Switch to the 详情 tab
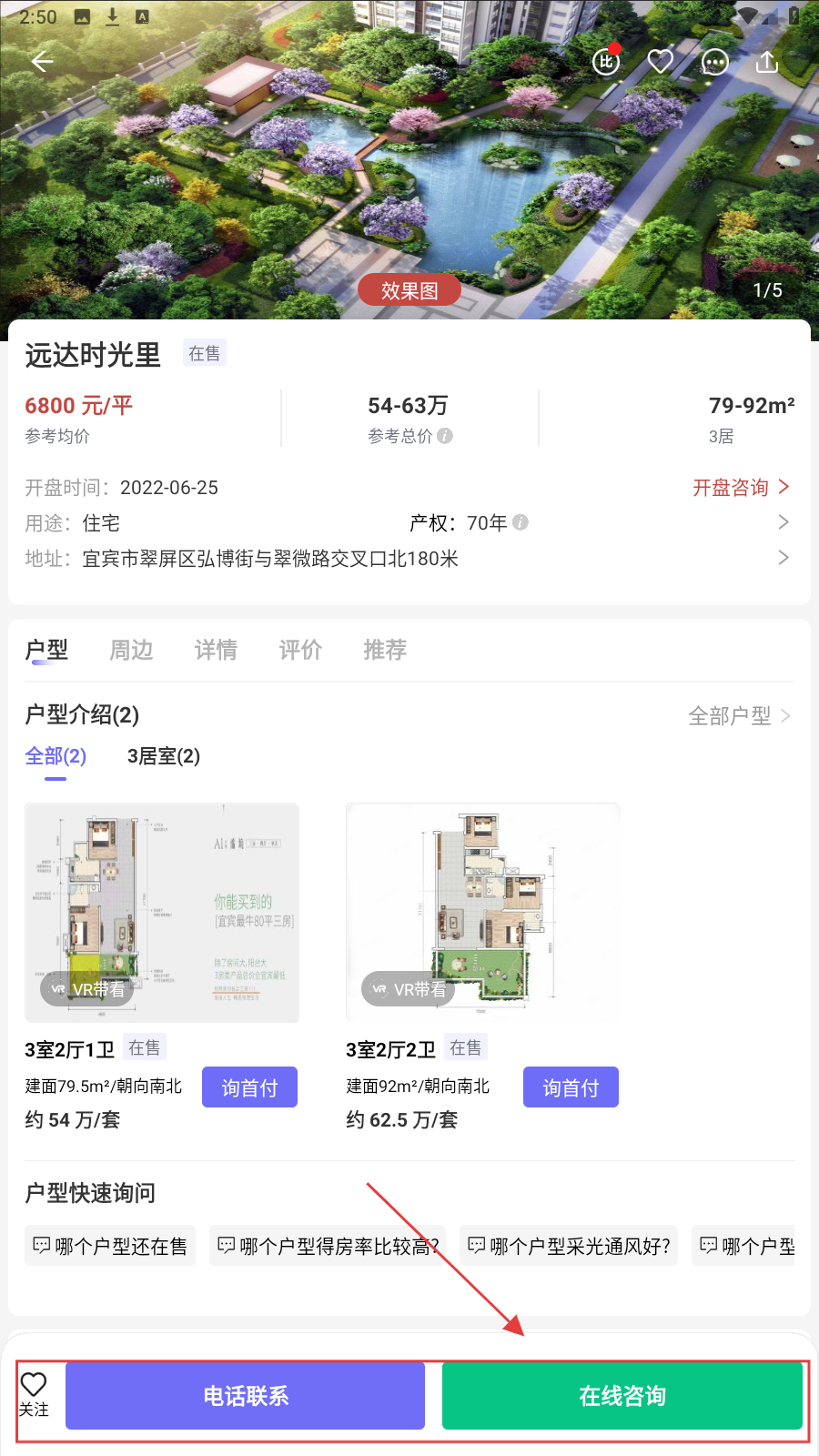819x1456 pixels. pos(216,650)
